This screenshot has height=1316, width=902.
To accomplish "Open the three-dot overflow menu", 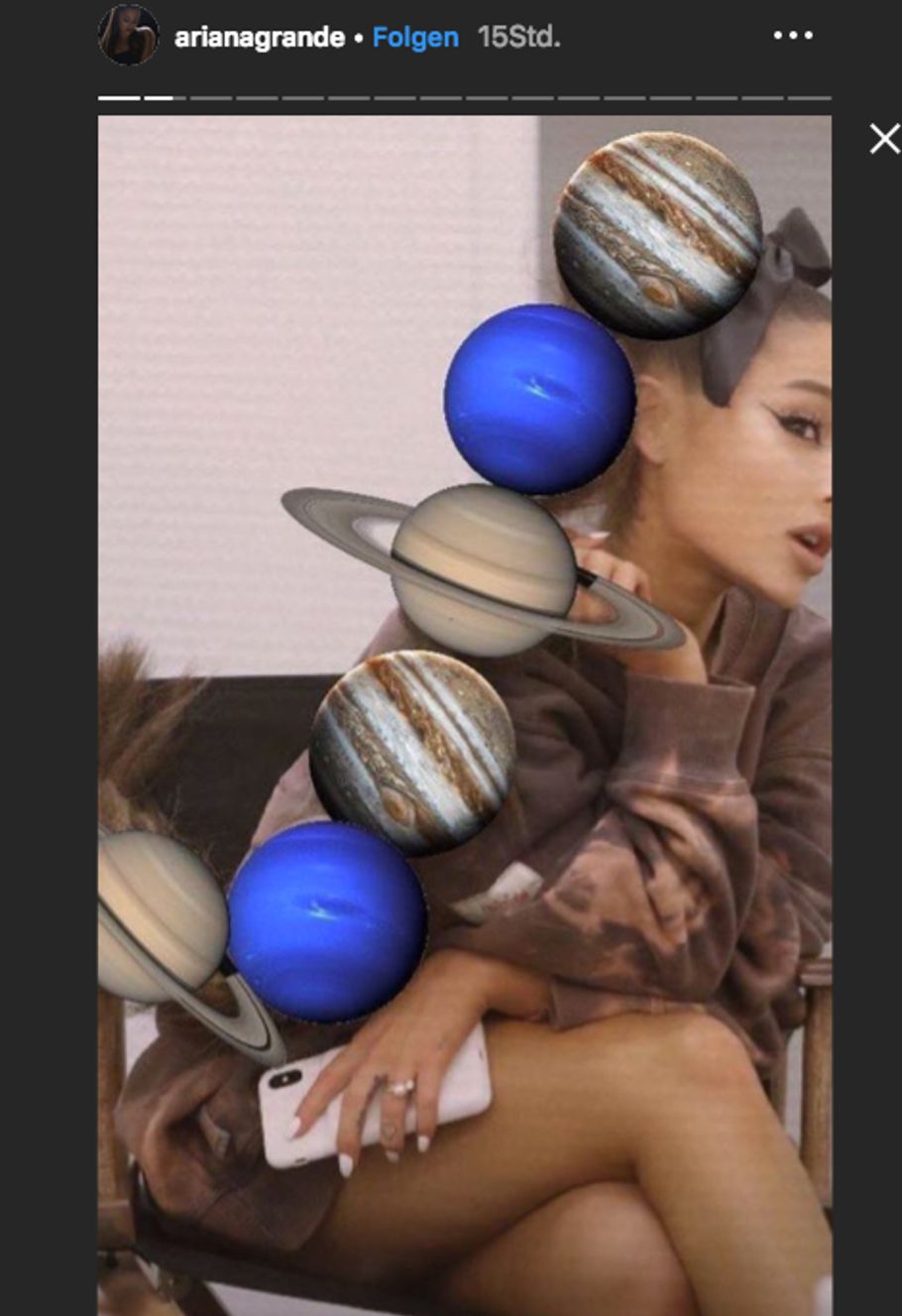I will 793,36.
